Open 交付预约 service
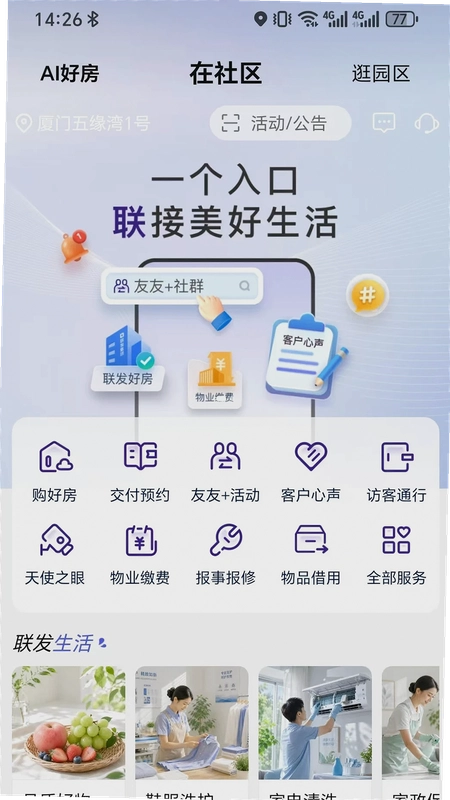 tap(140, 471)
